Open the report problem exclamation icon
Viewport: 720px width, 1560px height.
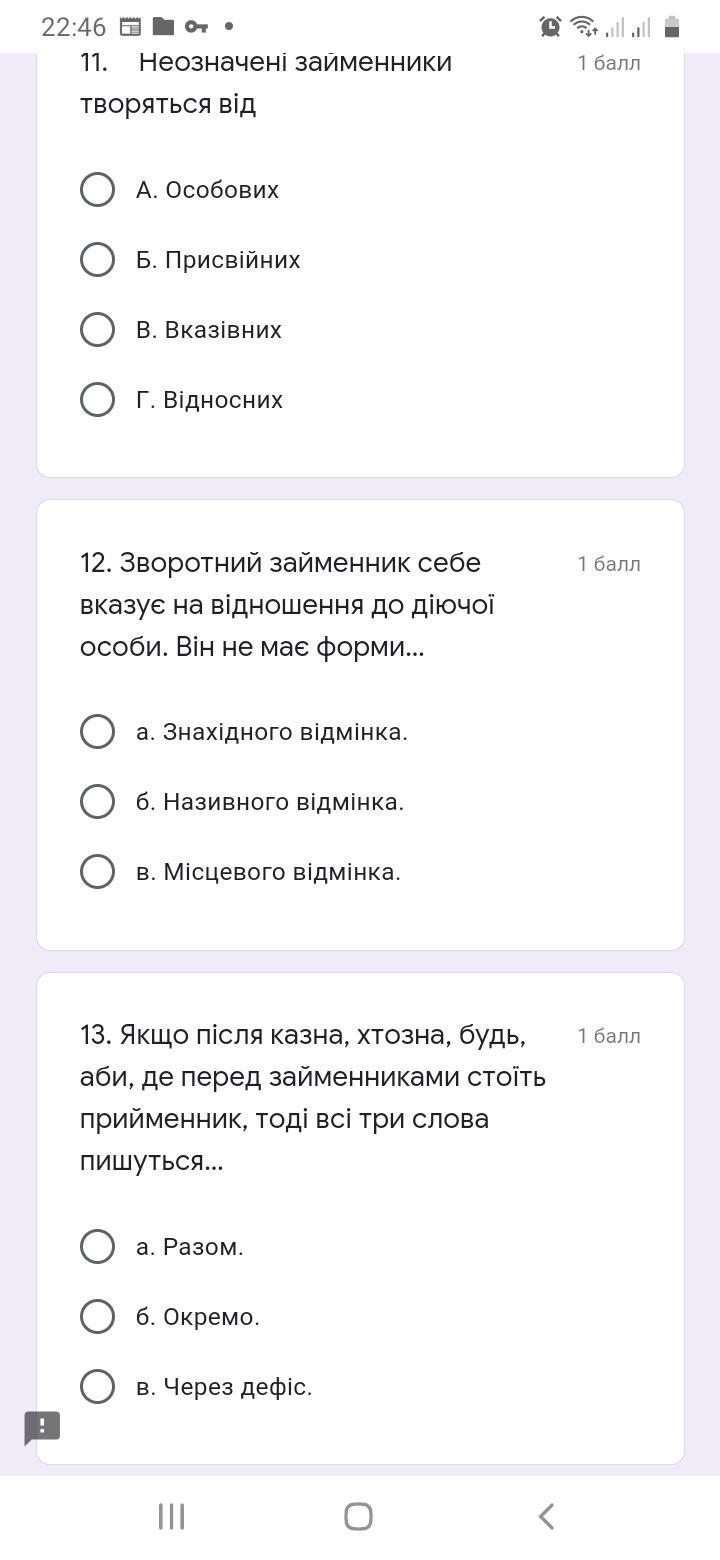pyautogui.click(x=42, y=1426)
